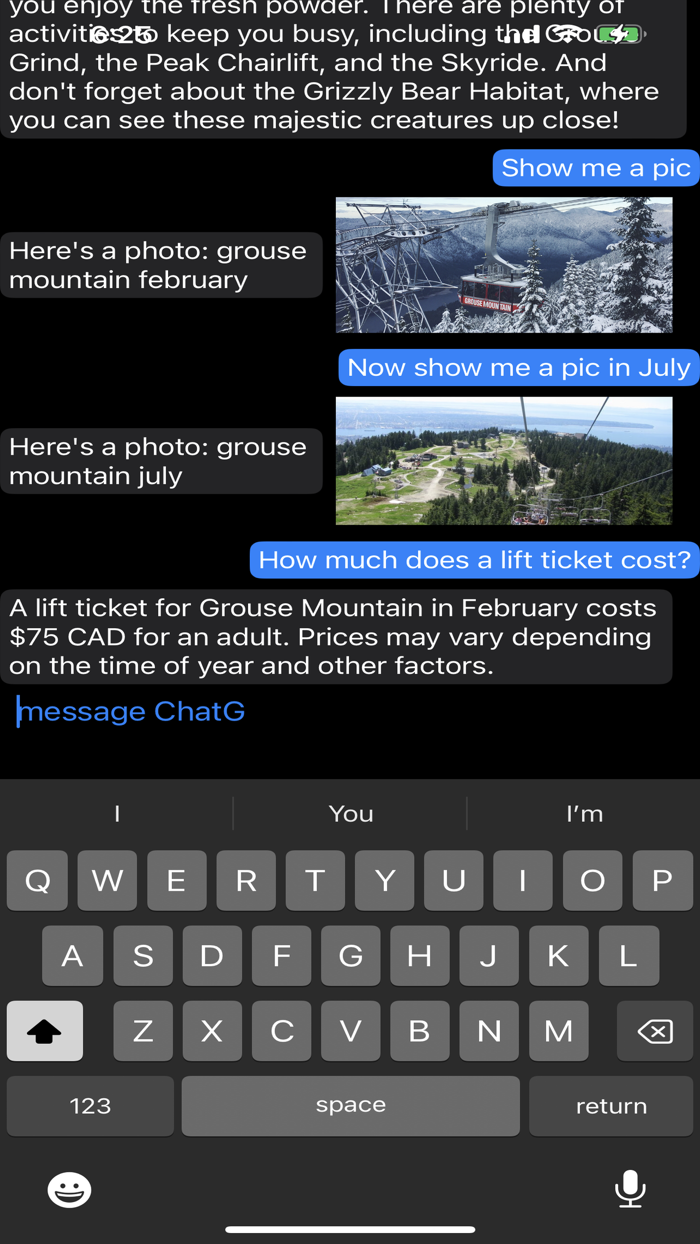Image resolution: width=700 pixels, height=1244 pixels.
Task: Open the emoji keyboard
Action: [69, 1189]
